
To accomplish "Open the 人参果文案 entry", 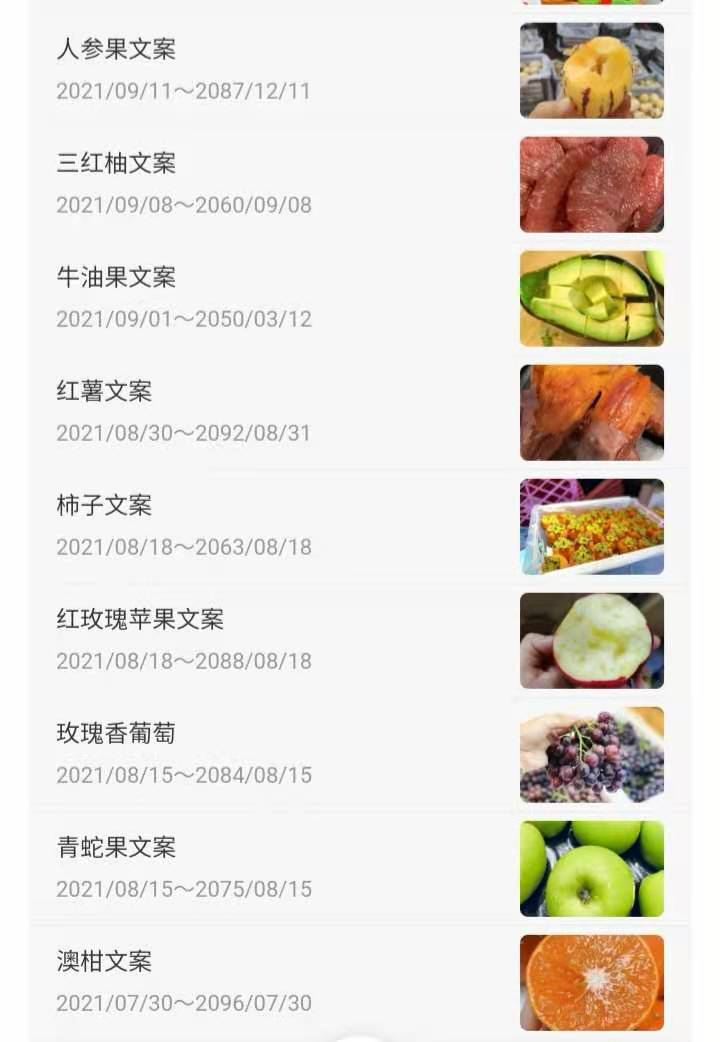I will 116,49.
